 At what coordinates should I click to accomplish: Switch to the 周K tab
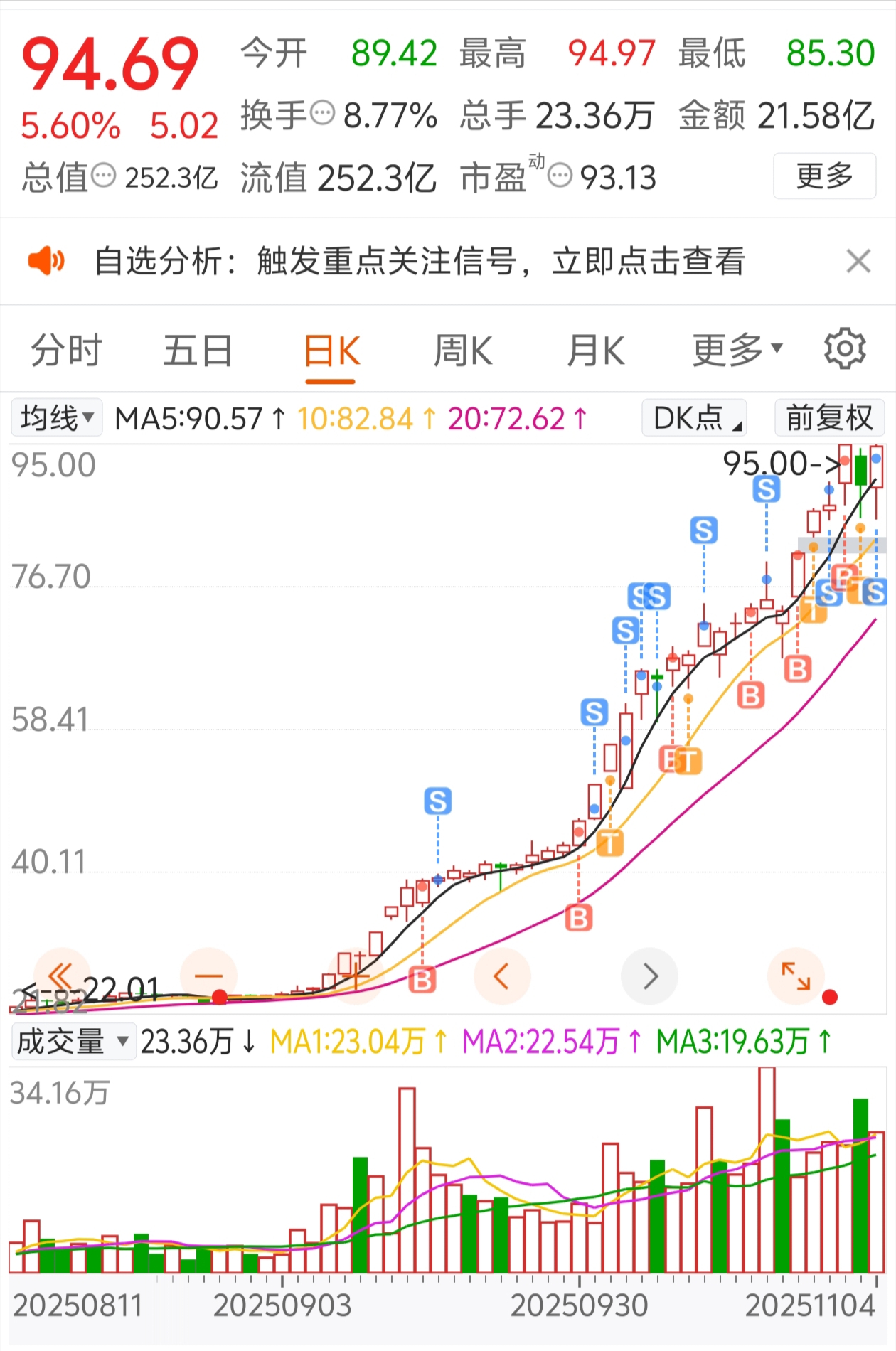(463, 351)
